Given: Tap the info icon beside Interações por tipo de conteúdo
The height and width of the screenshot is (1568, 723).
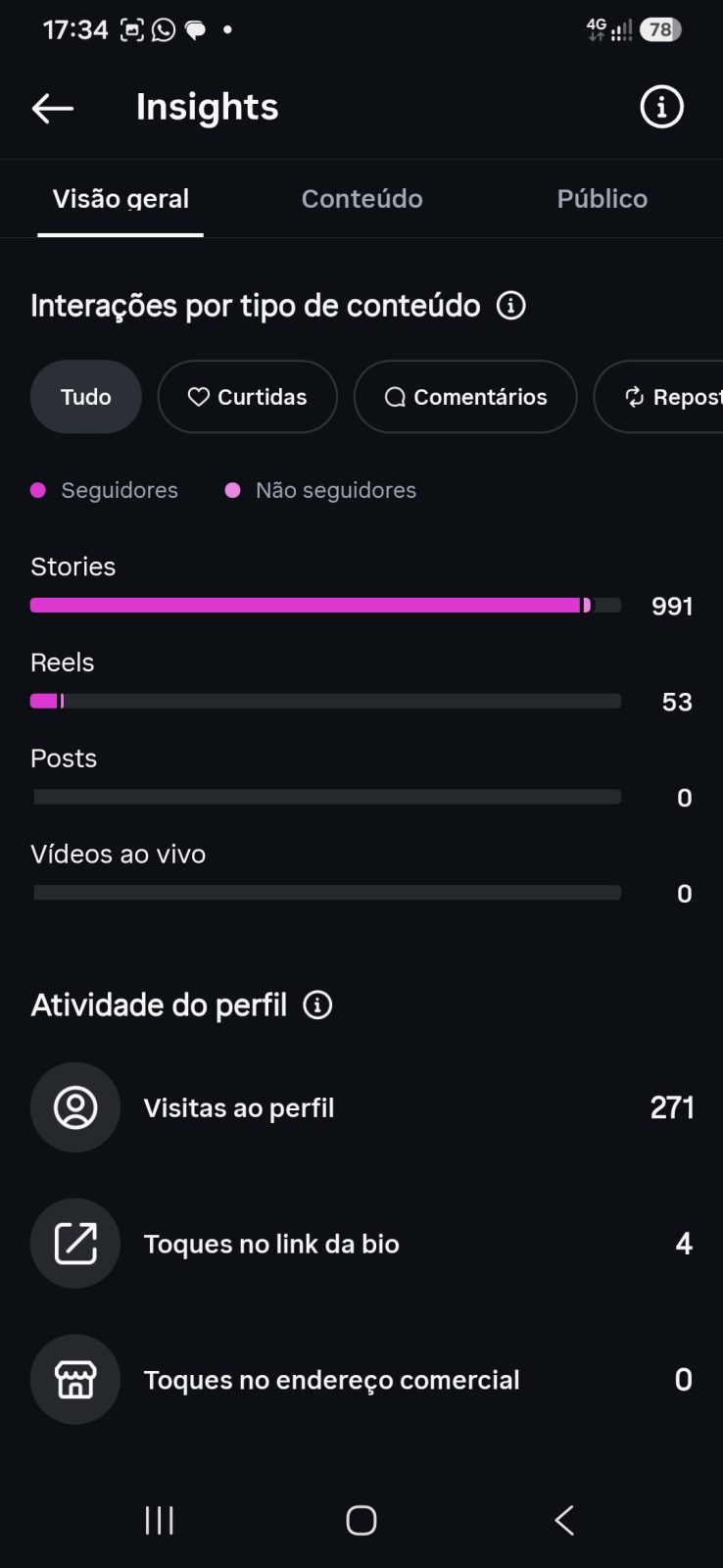Looking at the screenshot, I should point(511,306).
